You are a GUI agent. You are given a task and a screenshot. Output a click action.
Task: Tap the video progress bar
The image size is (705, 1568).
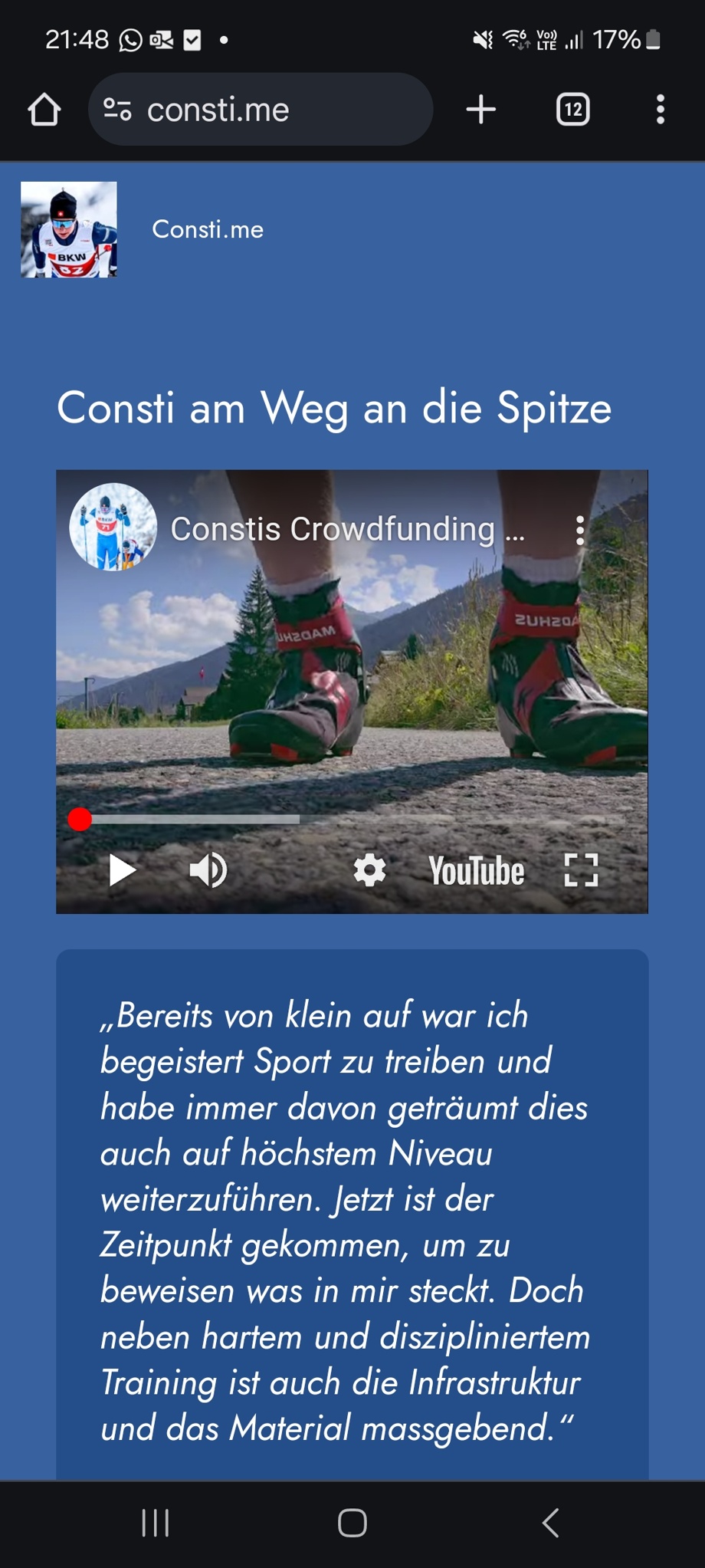pyautogui.click(x=352, y=820)
